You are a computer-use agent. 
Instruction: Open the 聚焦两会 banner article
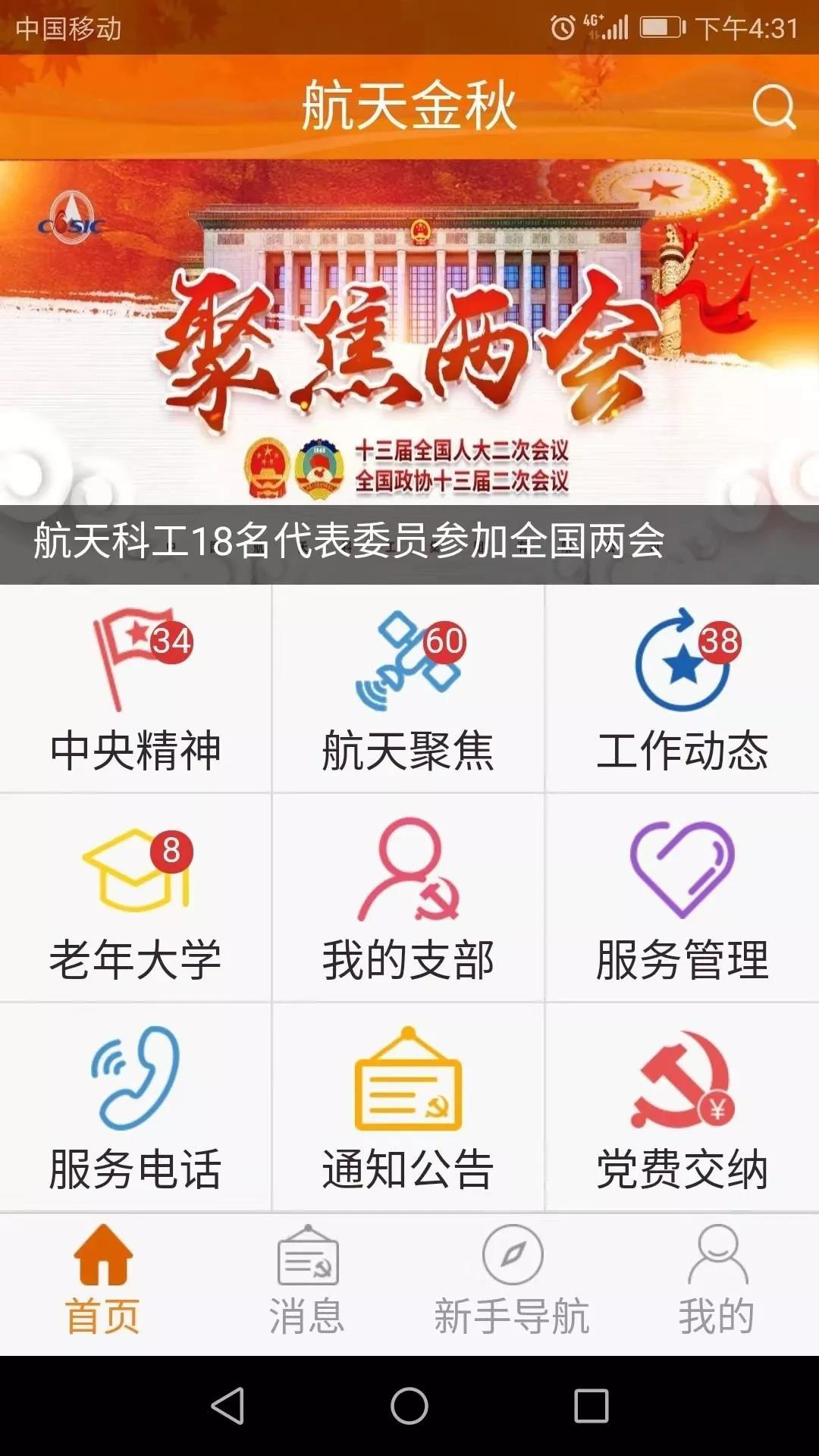[409, 372]
